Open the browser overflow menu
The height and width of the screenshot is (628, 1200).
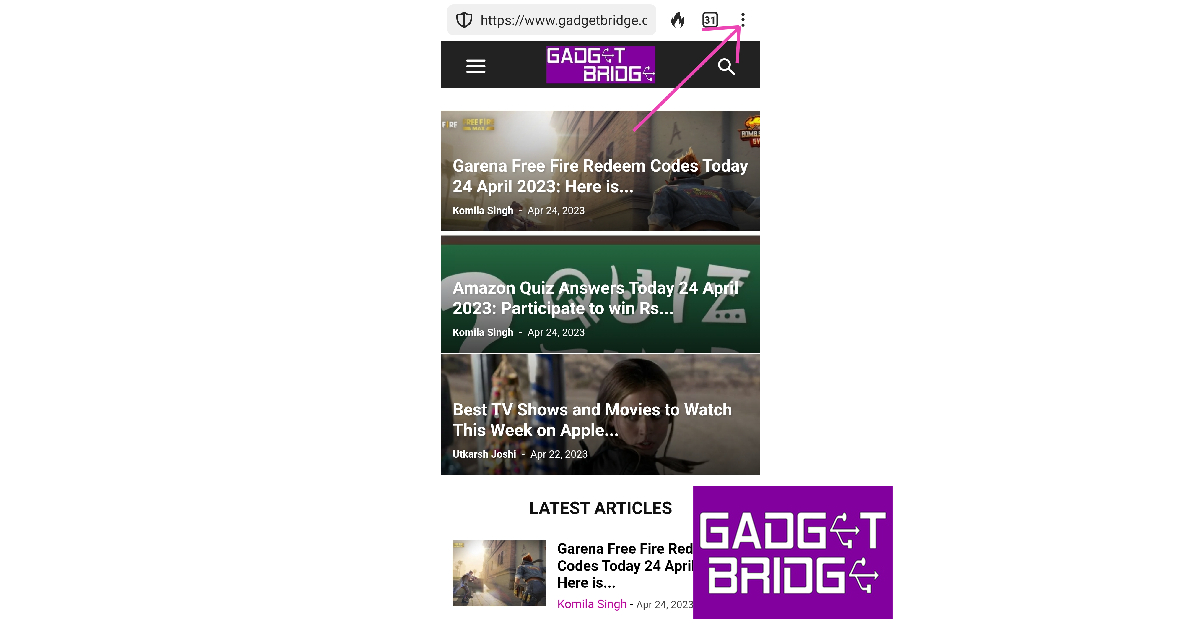tap(742, 20)
